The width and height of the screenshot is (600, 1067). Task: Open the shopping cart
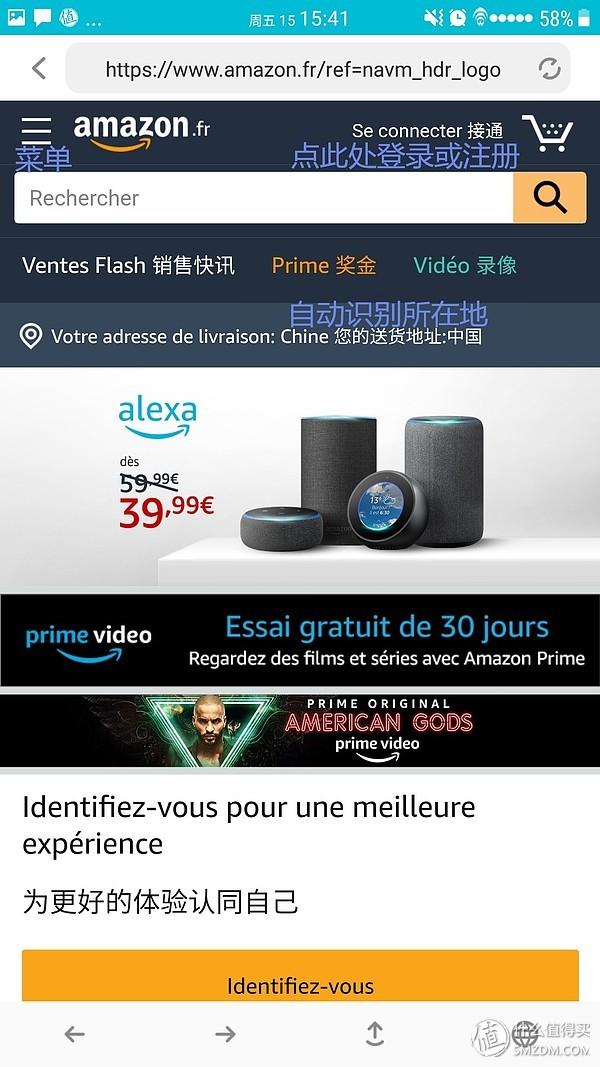[548, 133]
